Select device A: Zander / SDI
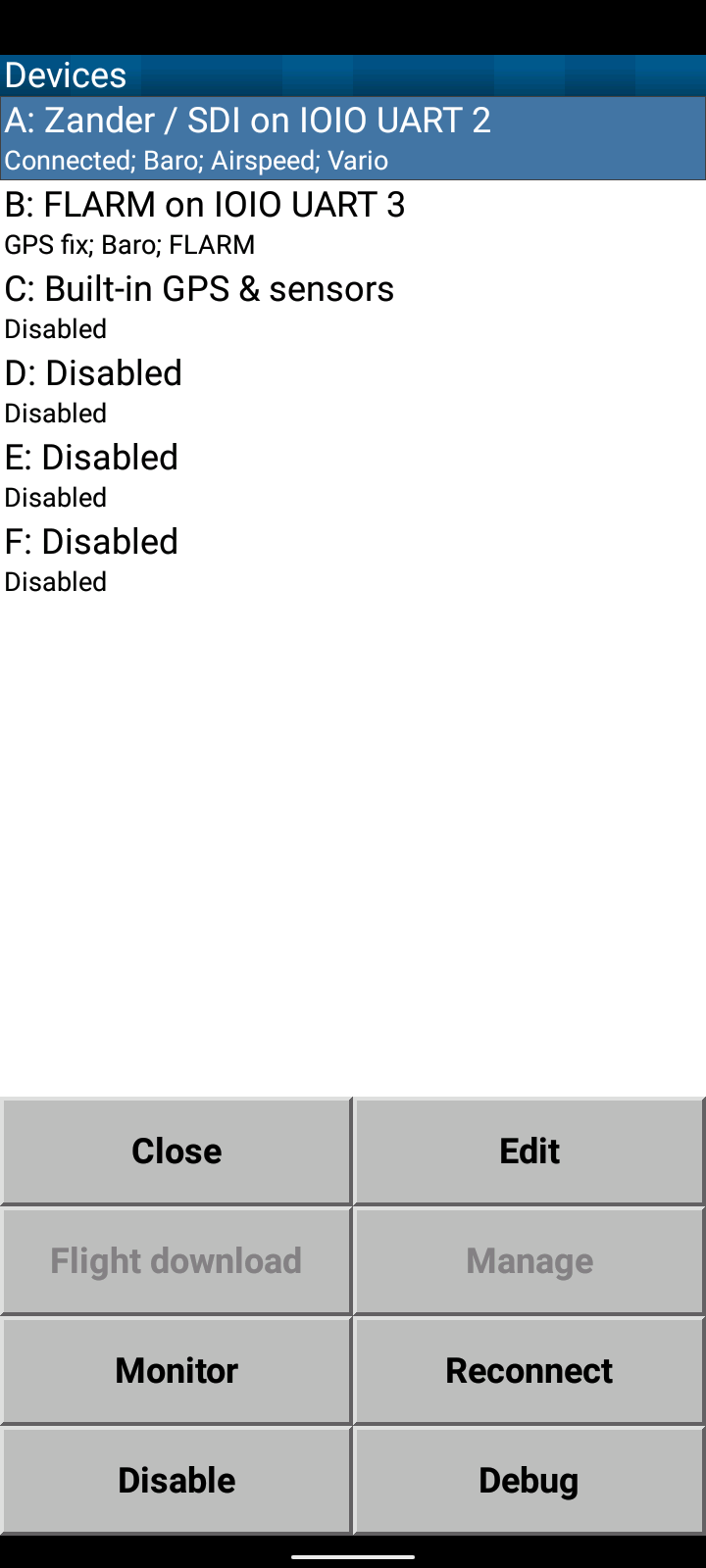This screenshot has height=1568, width=706. 353,138
